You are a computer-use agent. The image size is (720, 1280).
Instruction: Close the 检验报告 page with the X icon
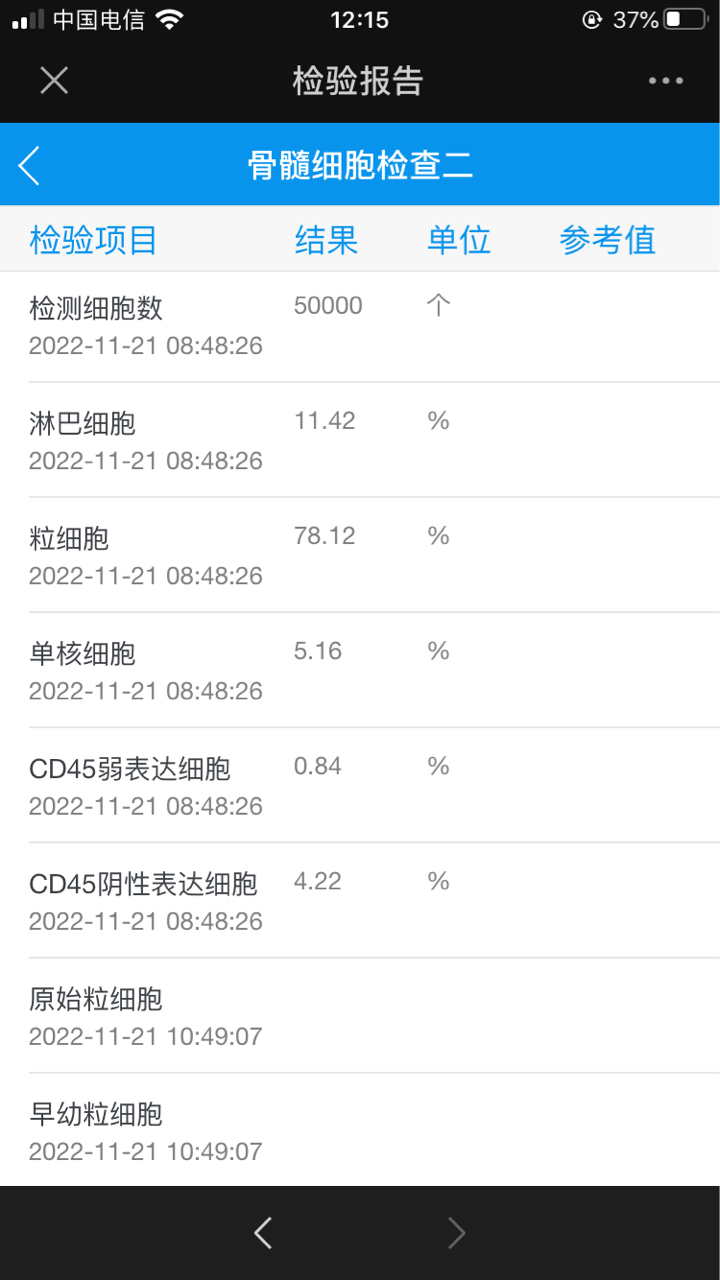(54, 81)
